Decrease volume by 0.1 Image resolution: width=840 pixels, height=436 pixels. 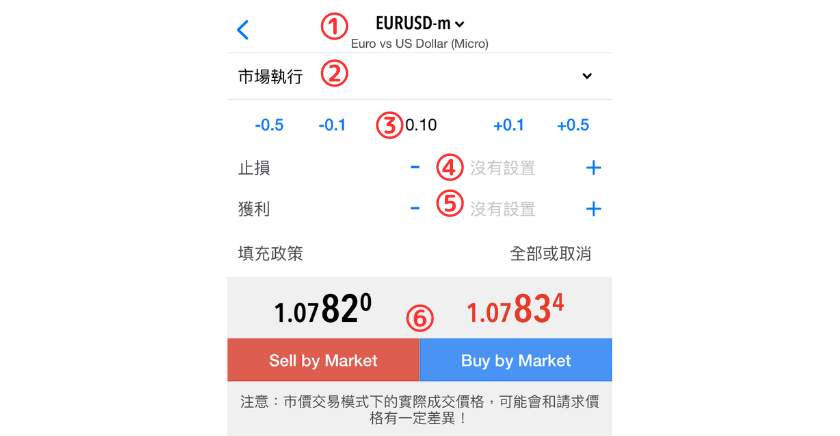332,125
